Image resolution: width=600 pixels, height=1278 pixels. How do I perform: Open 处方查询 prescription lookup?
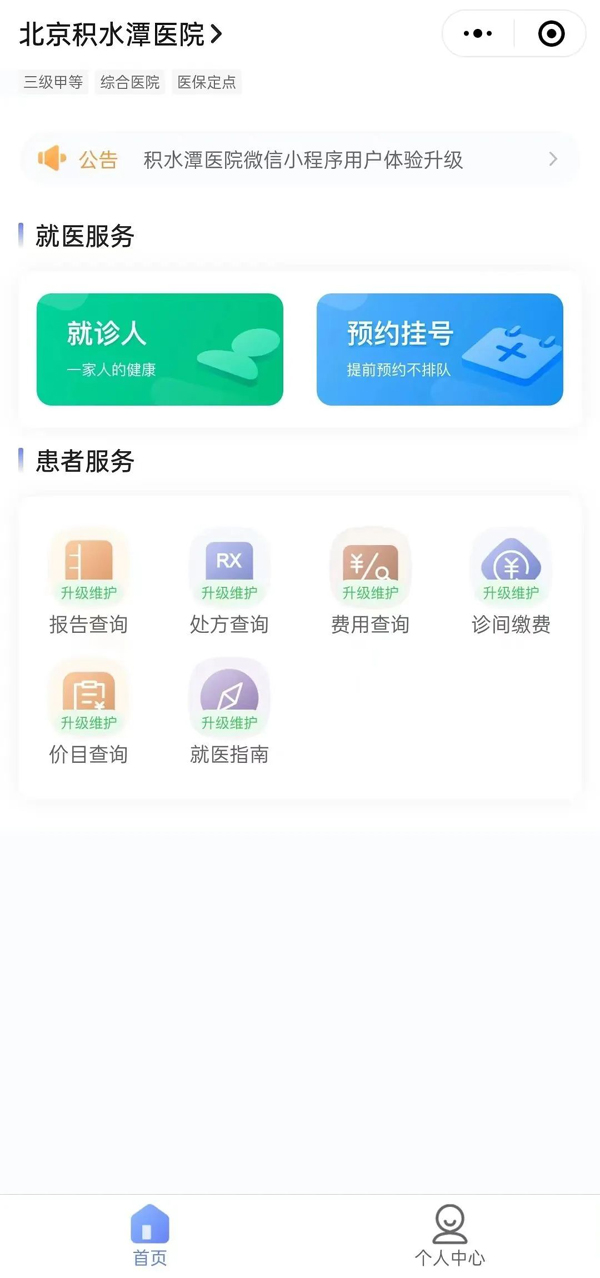tap(229, 582)
